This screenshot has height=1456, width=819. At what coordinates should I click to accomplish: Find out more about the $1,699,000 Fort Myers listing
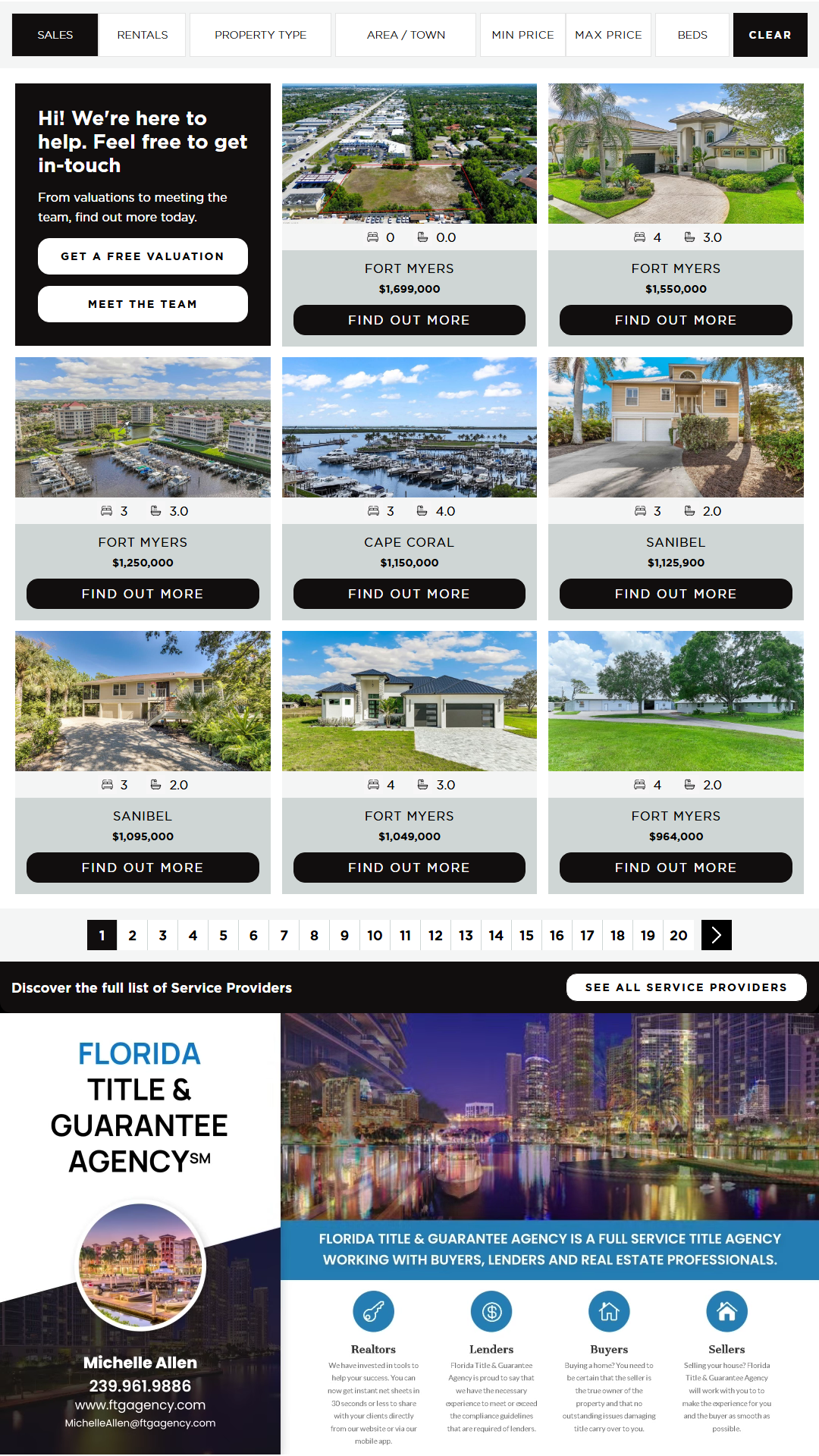coord(409,320)
